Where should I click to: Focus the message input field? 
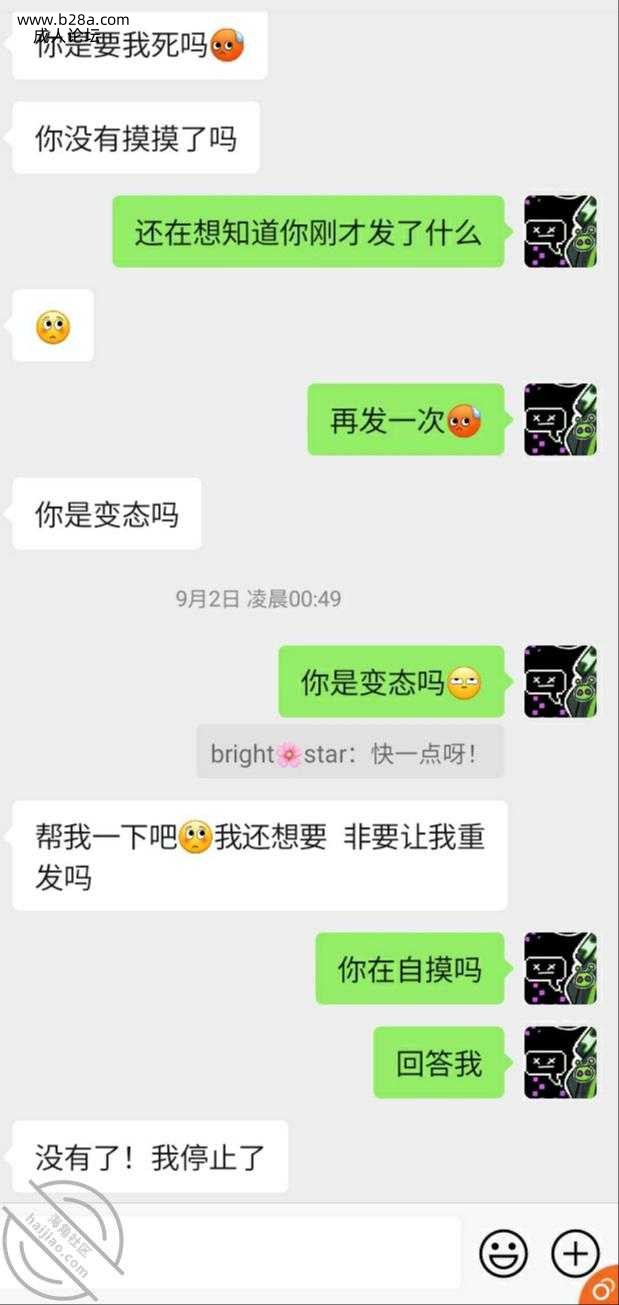point(290,1252)
